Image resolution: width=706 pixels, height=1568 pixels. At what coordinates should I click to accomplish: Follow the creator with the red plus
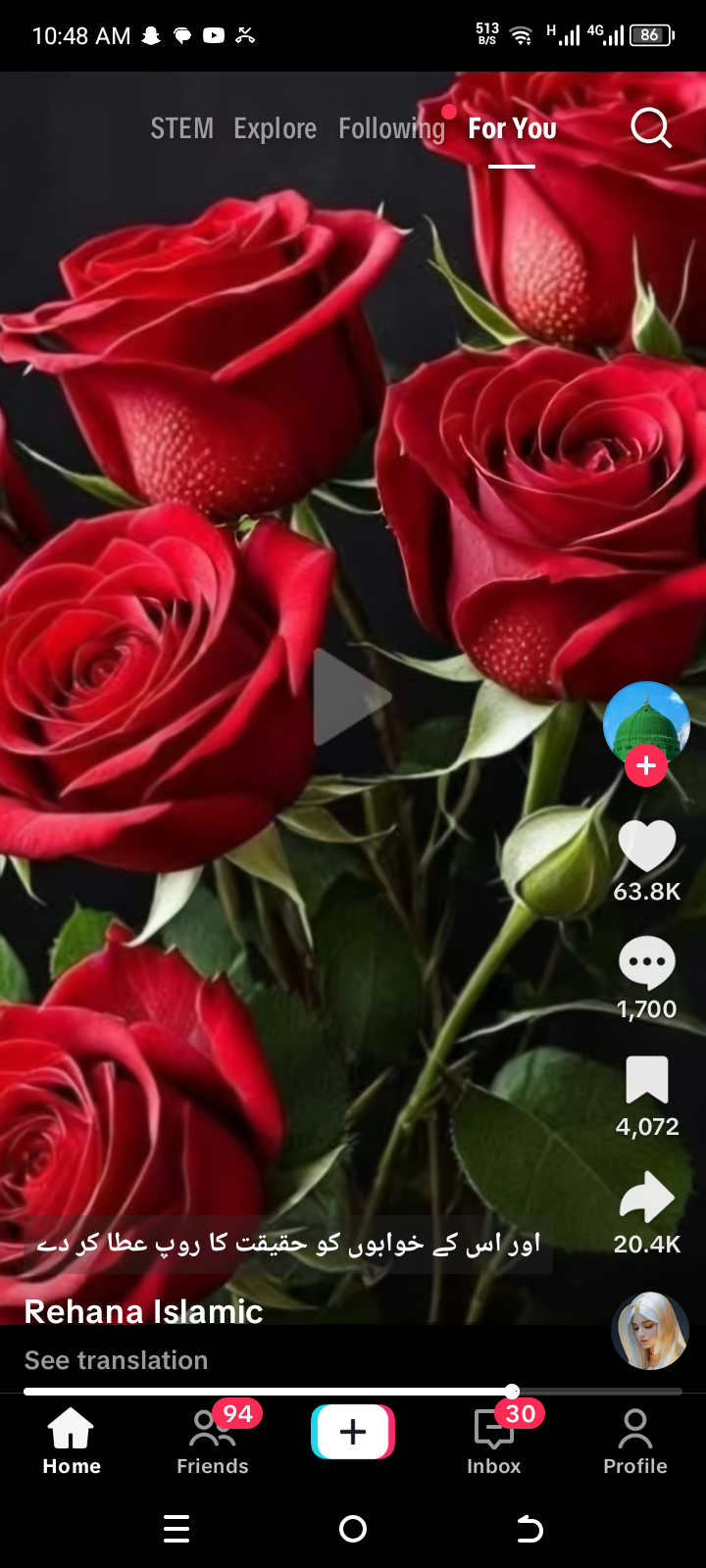(646, 765)
